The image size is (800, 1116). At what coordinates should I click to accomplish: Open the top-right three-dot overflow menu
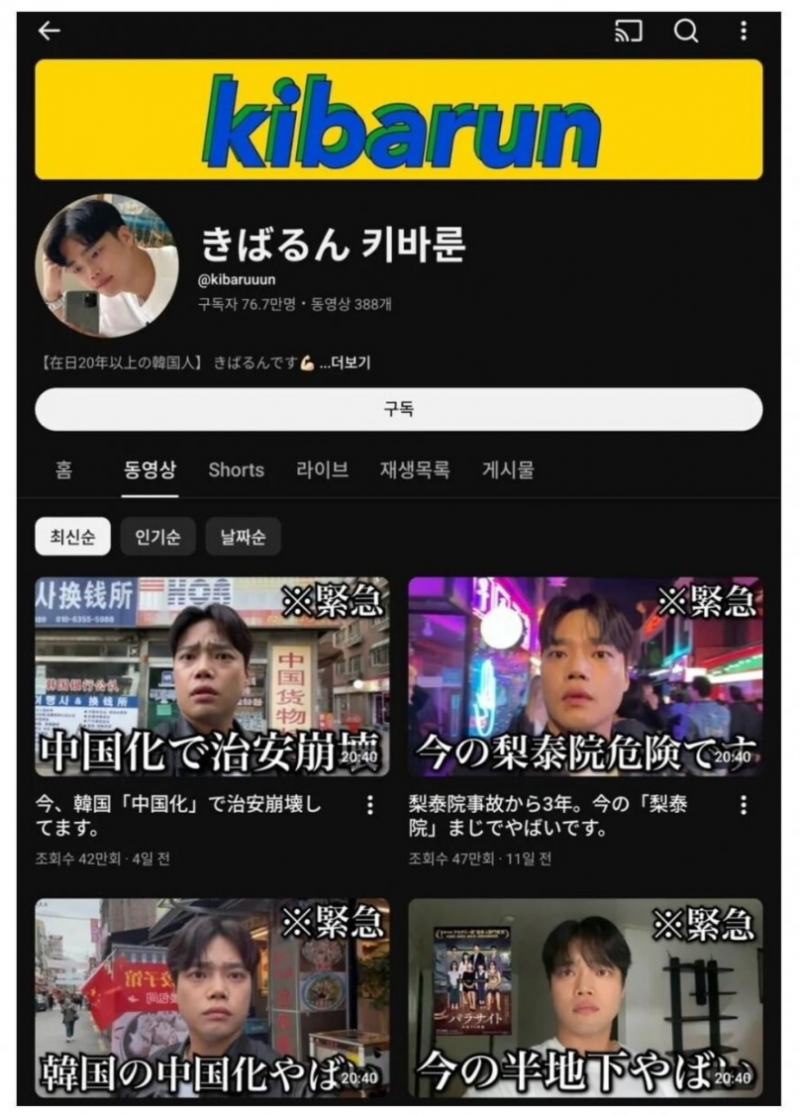point(744,30)
